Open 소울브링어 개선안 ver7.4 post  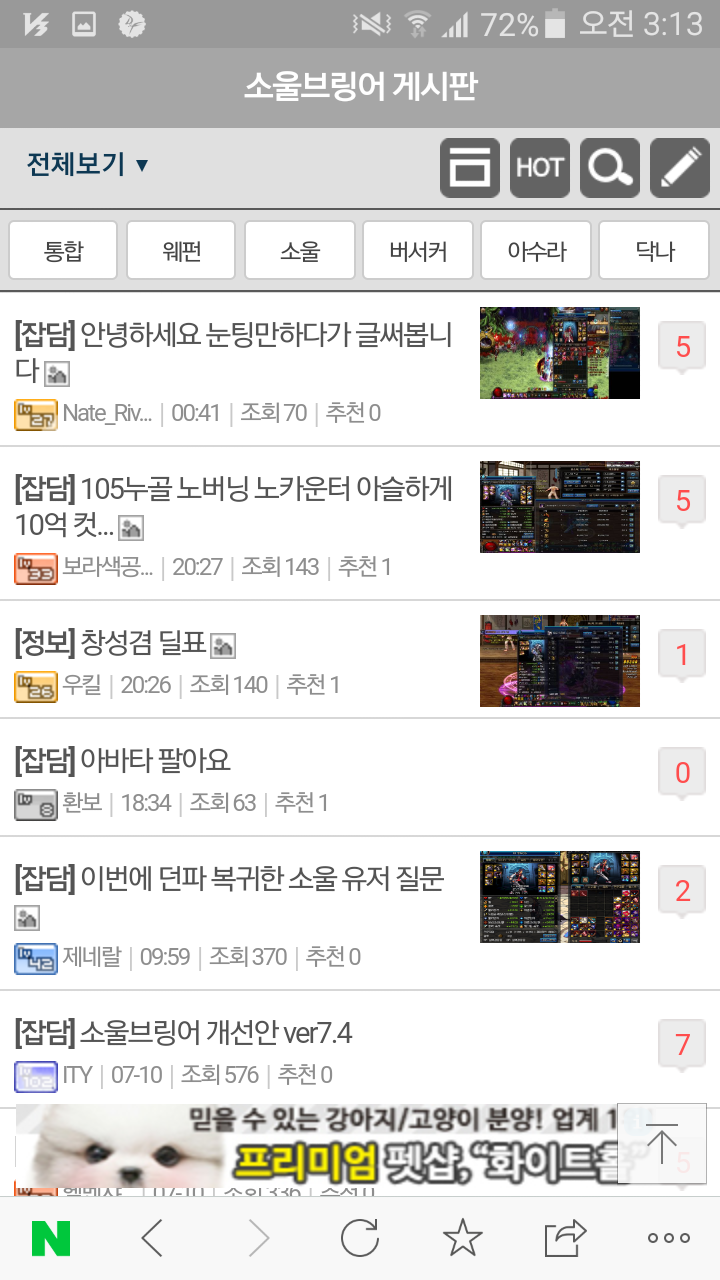(x=183, y=1033)
